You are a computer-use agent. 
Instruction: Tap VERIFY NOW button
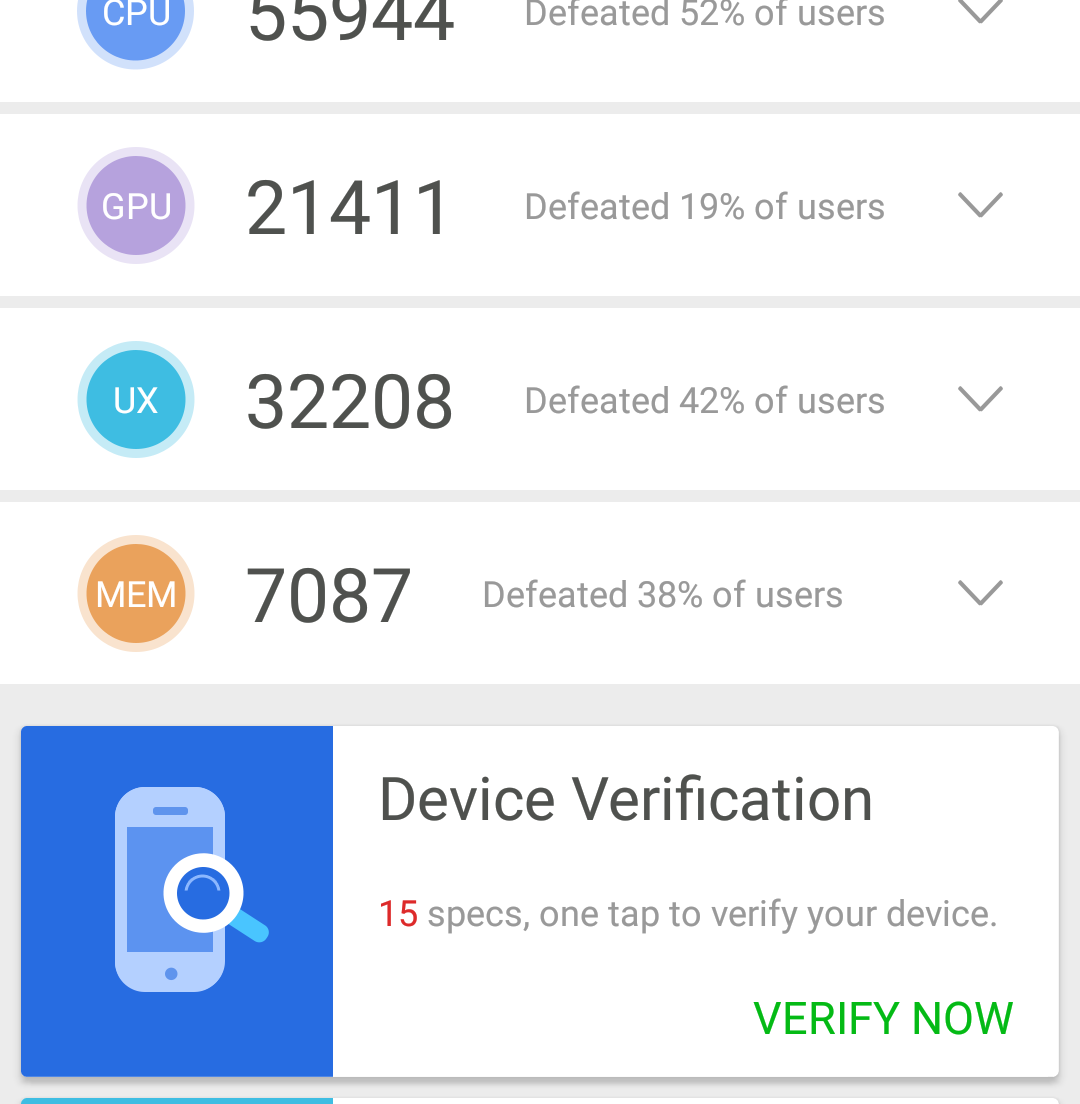pos(883,1018)
